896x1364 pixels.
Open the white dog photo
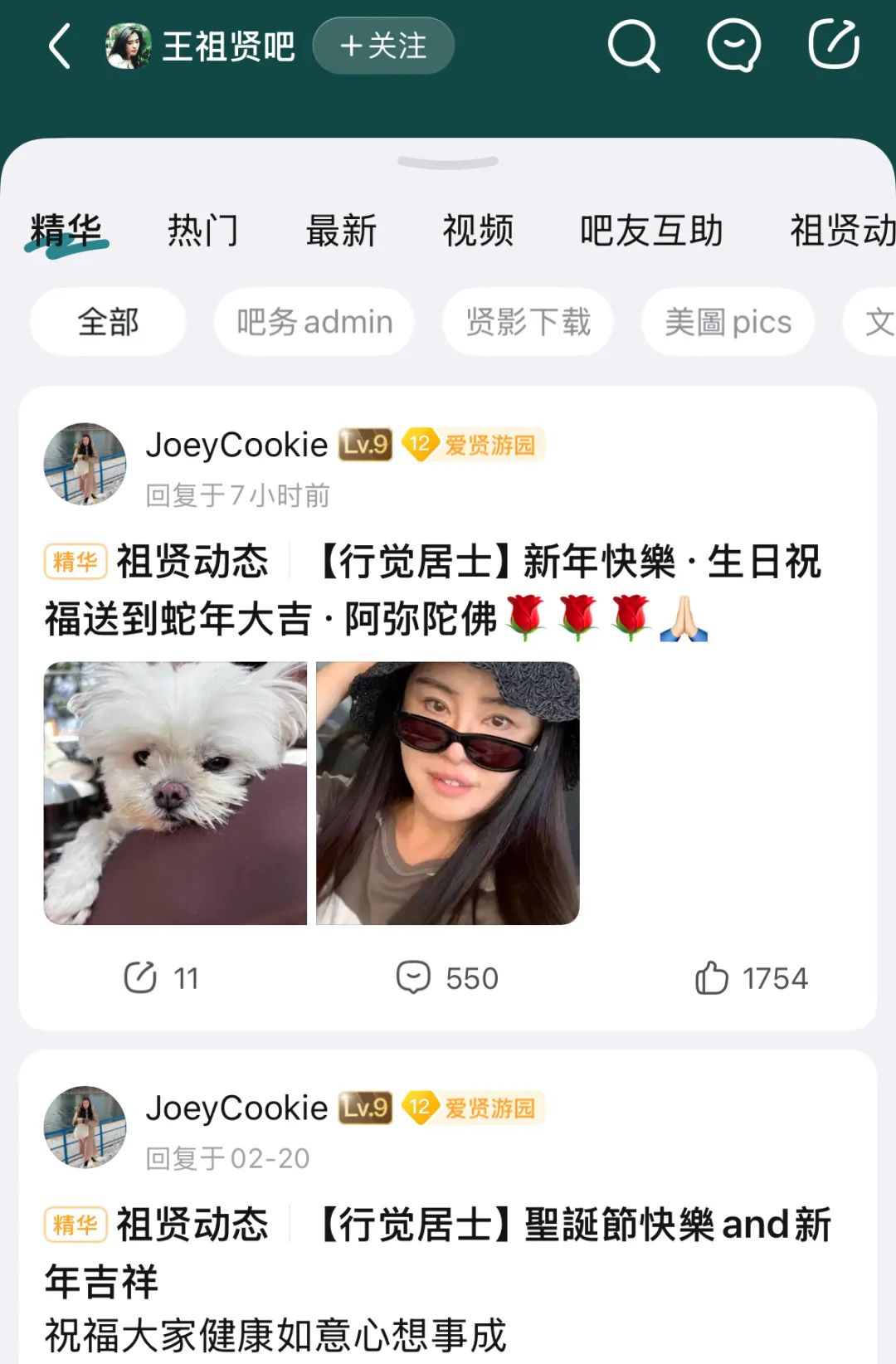coord(175,793)
